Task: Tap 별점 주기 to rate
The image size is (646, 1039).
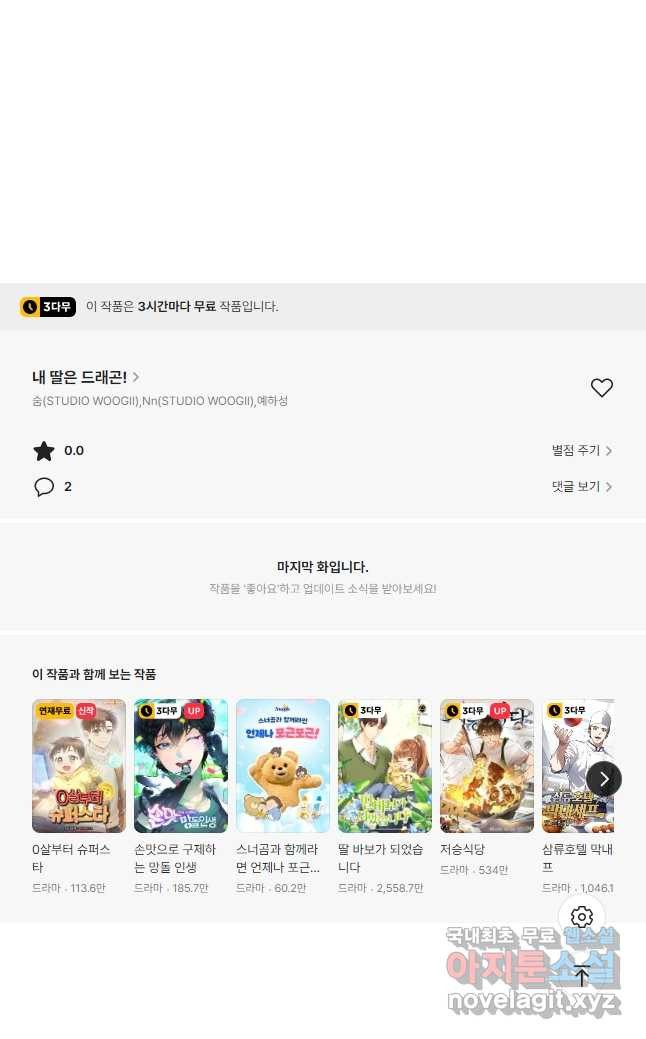Action: click(581, 451)
